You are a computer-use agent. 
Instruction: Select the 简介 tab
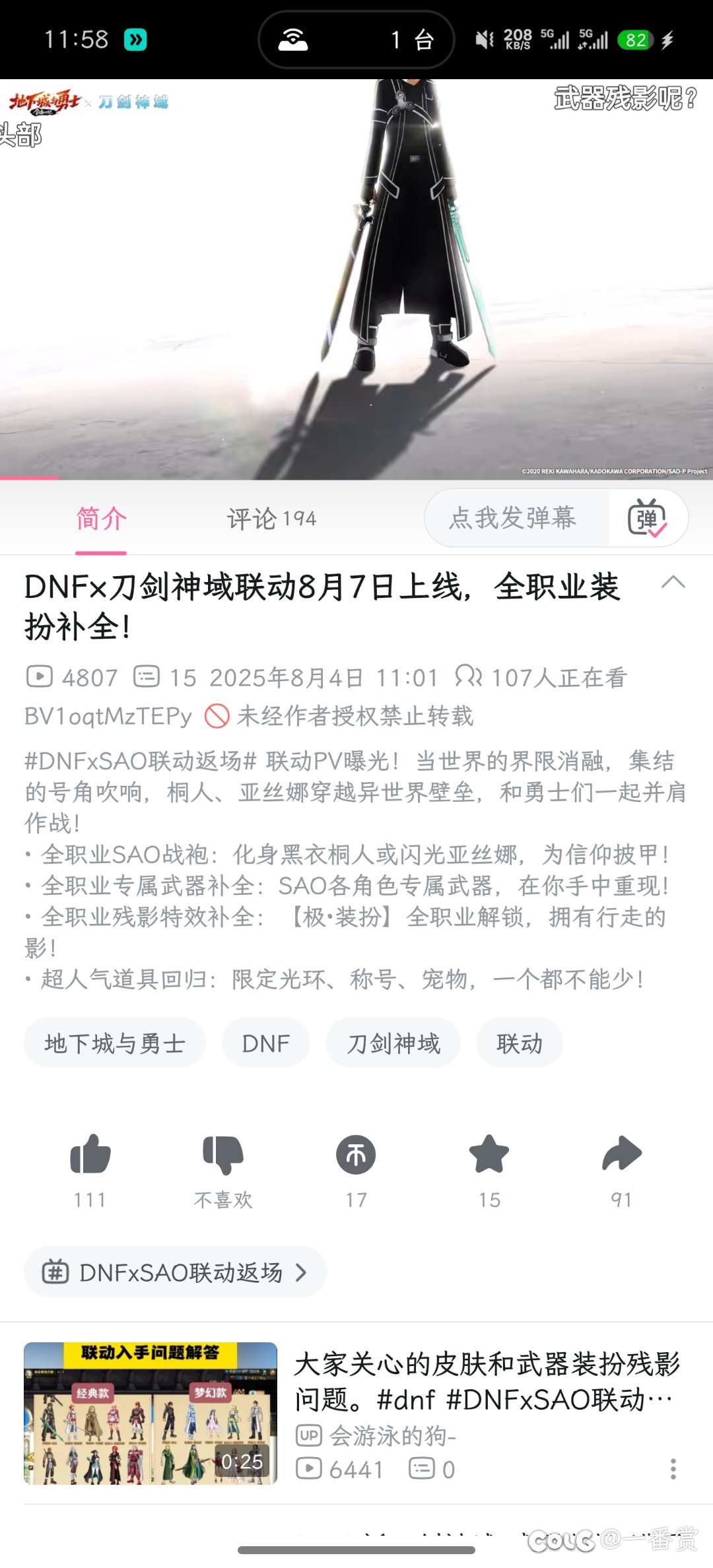point(101,519)
